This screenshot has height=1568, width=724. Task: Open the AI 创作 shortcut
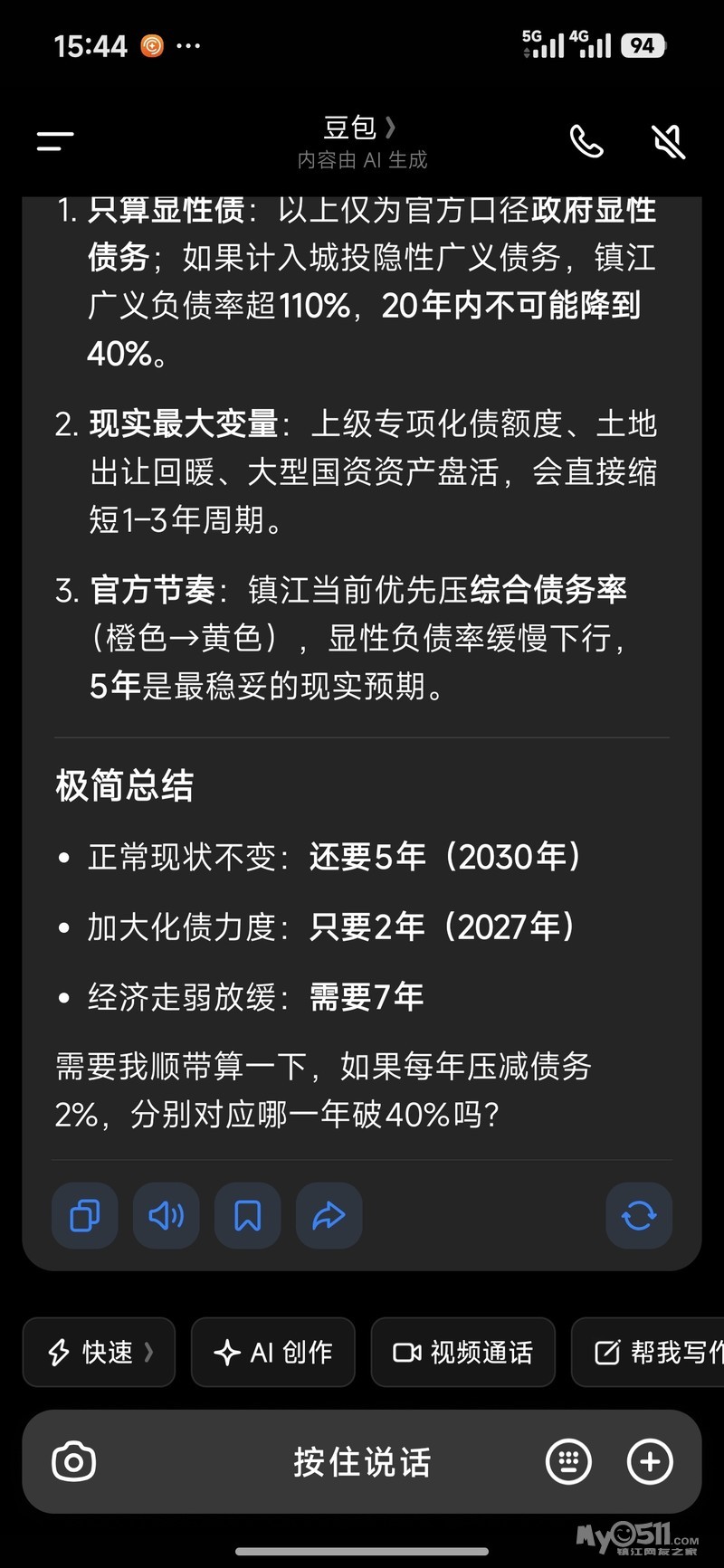(273, 1352)
